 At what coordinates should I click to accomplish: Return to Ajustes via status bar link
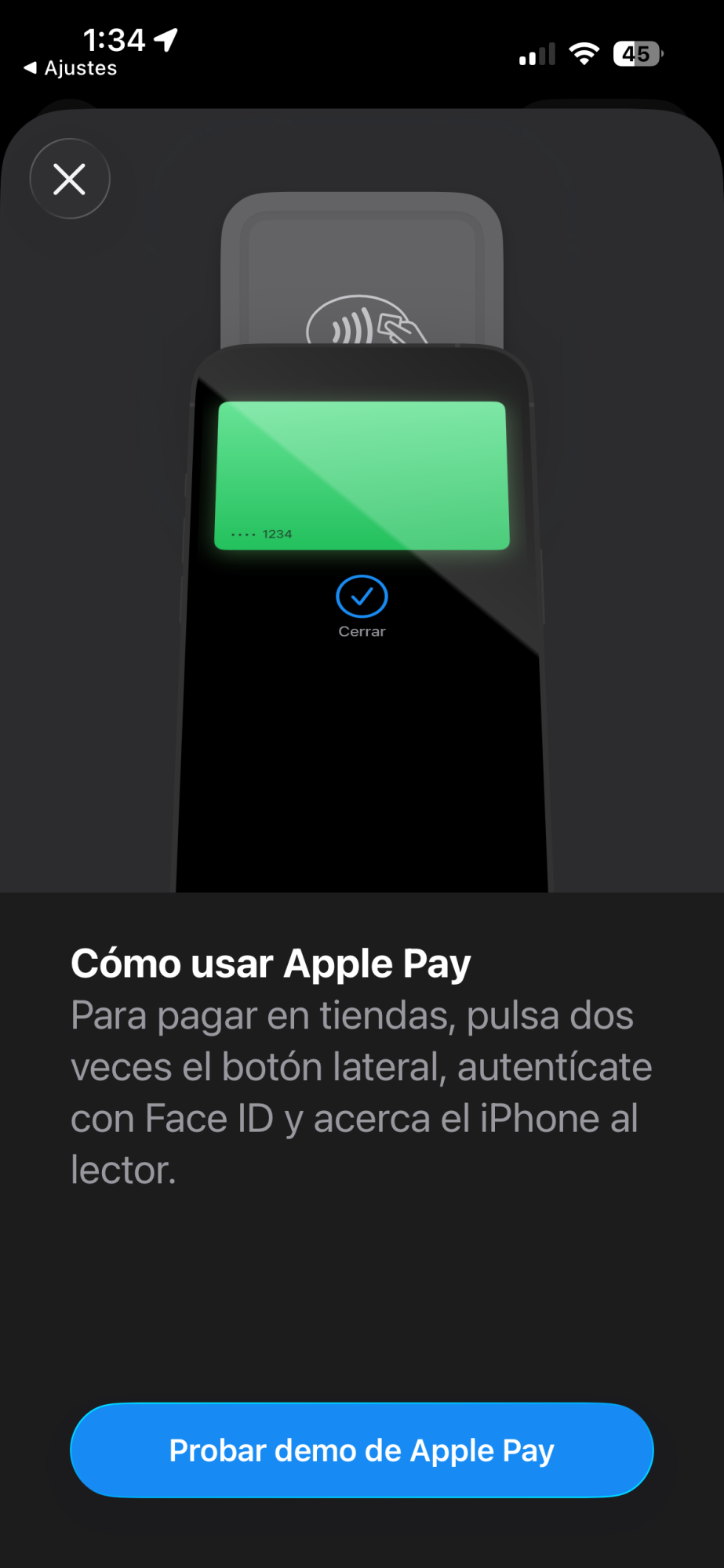[71, 68]
